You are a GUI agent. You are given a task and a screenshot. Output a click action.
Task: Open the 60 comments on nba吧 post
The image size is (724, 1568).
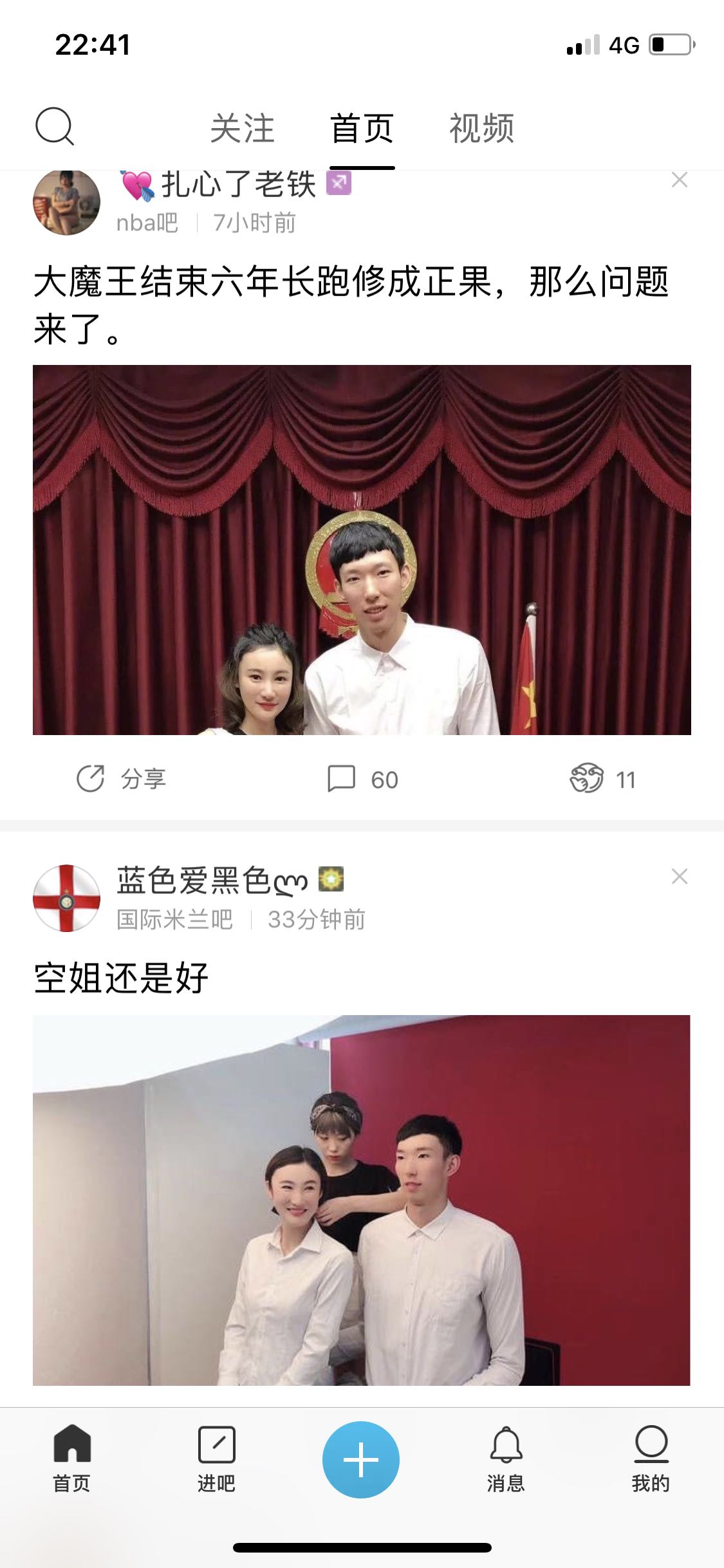coord(363,779)
